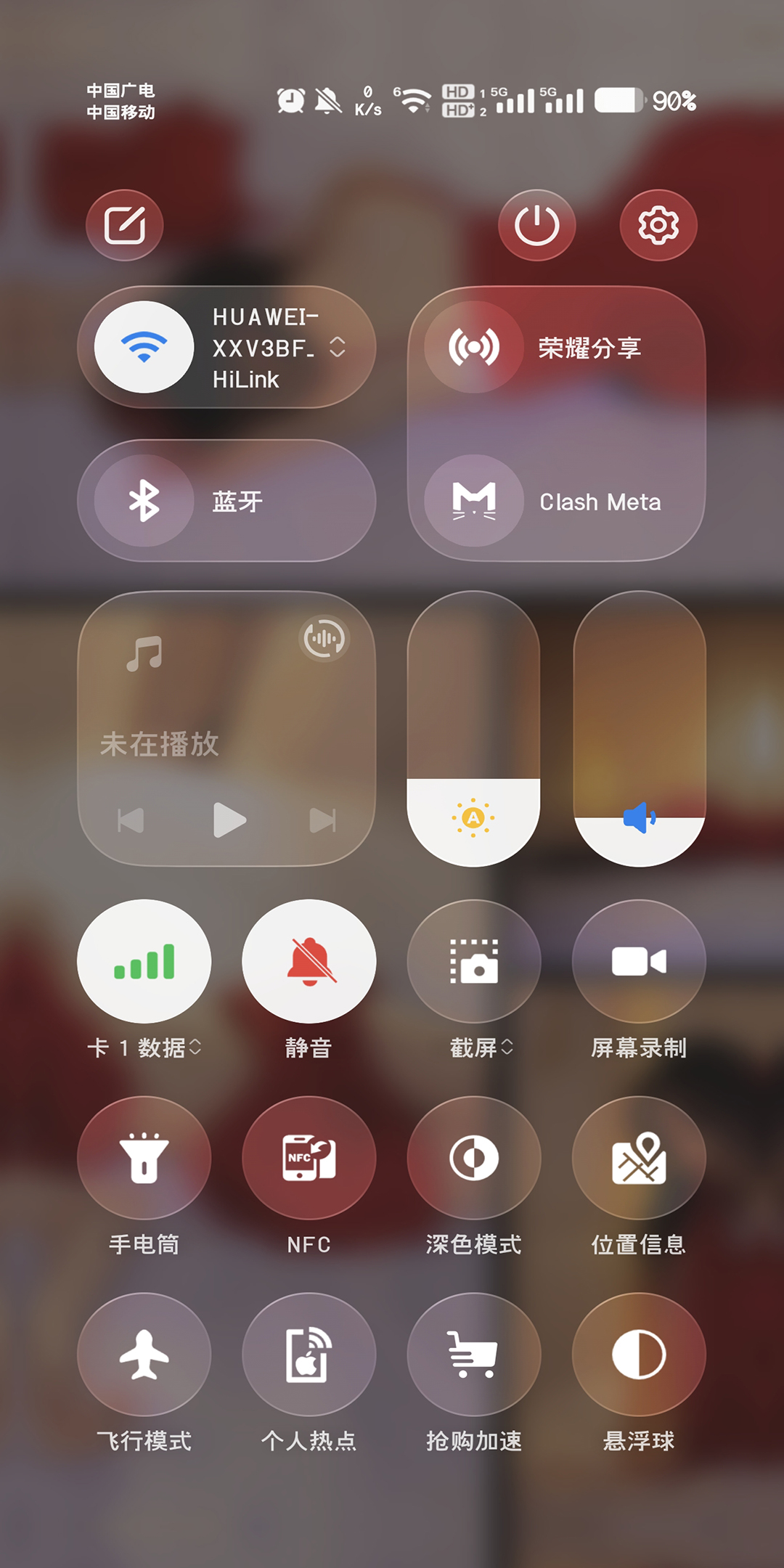Turn on the 手电筒 flashlight
The height and width of the screenshot is (1568, 784).
(144, 1158)
